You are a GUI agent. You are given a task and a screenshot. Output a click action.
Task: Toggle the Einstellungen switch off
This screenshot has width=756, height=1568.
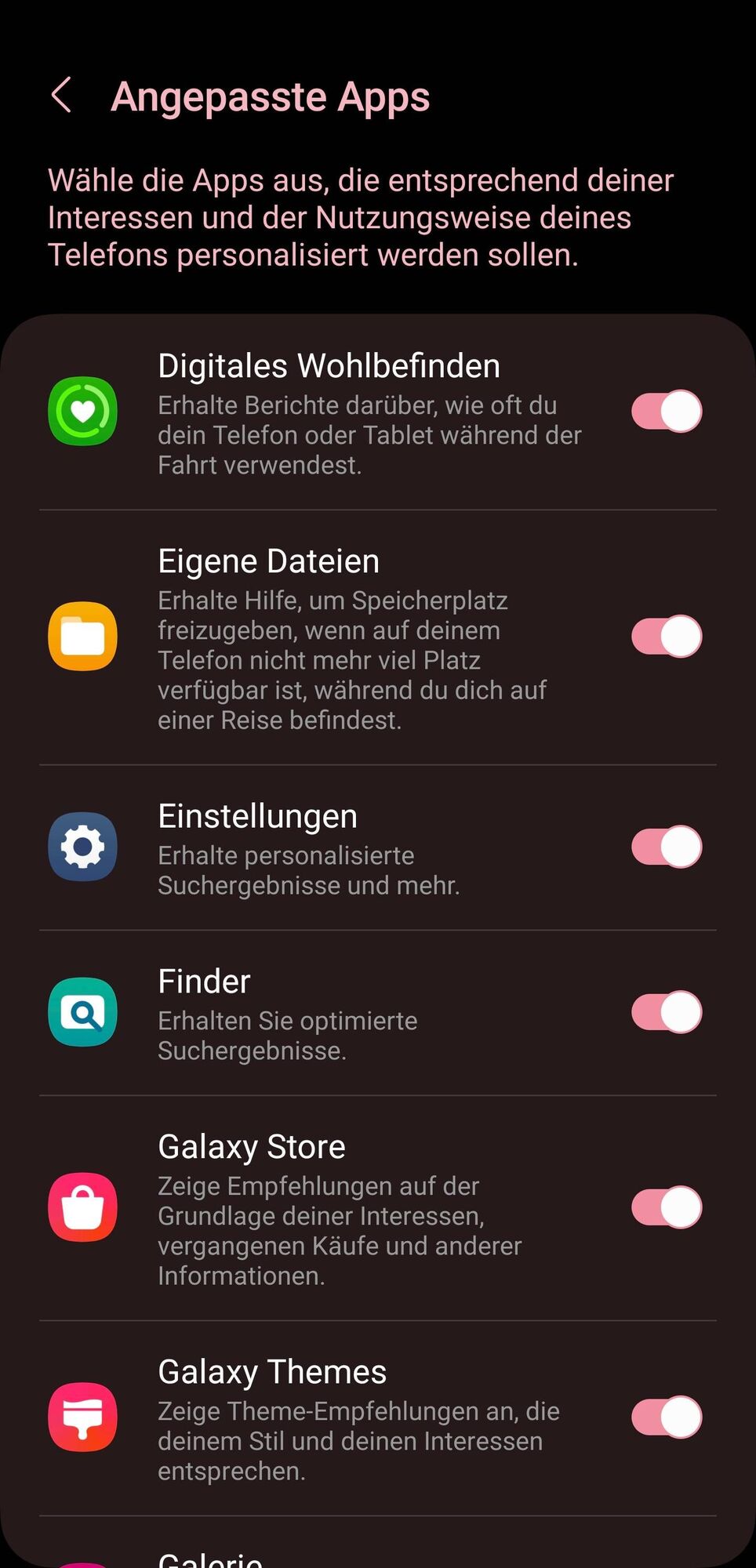pyautogui.click(x=666, y=847)
